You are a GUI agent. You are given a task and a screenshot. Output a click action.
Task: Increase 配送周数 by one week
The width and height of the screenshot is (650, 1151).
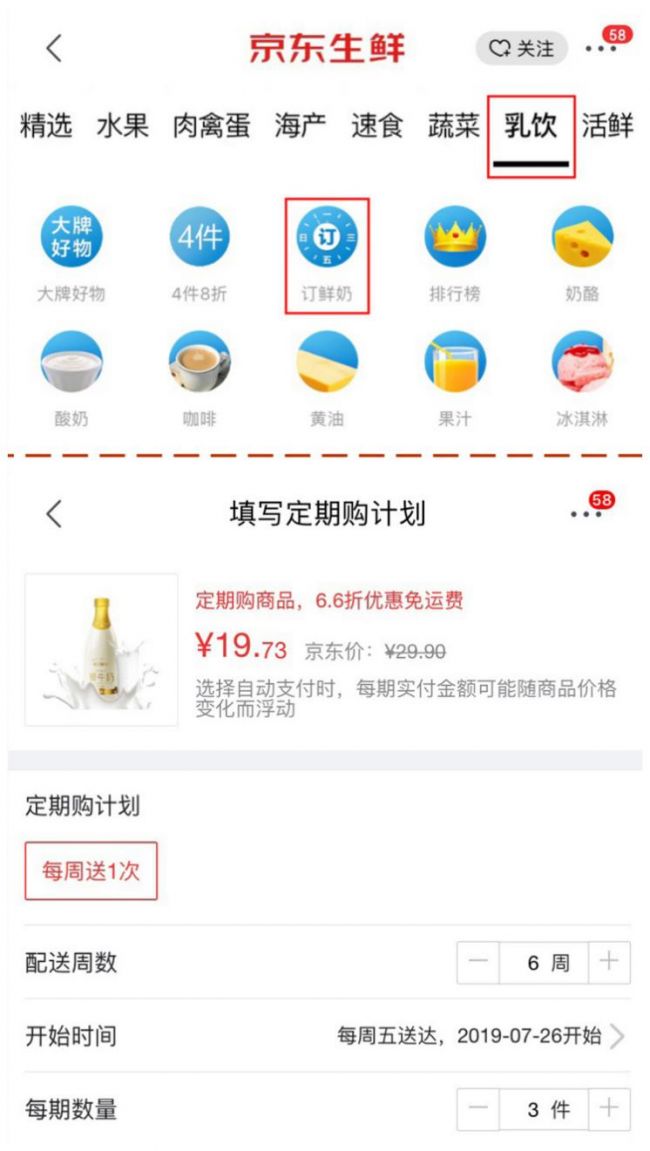(609, 962)
